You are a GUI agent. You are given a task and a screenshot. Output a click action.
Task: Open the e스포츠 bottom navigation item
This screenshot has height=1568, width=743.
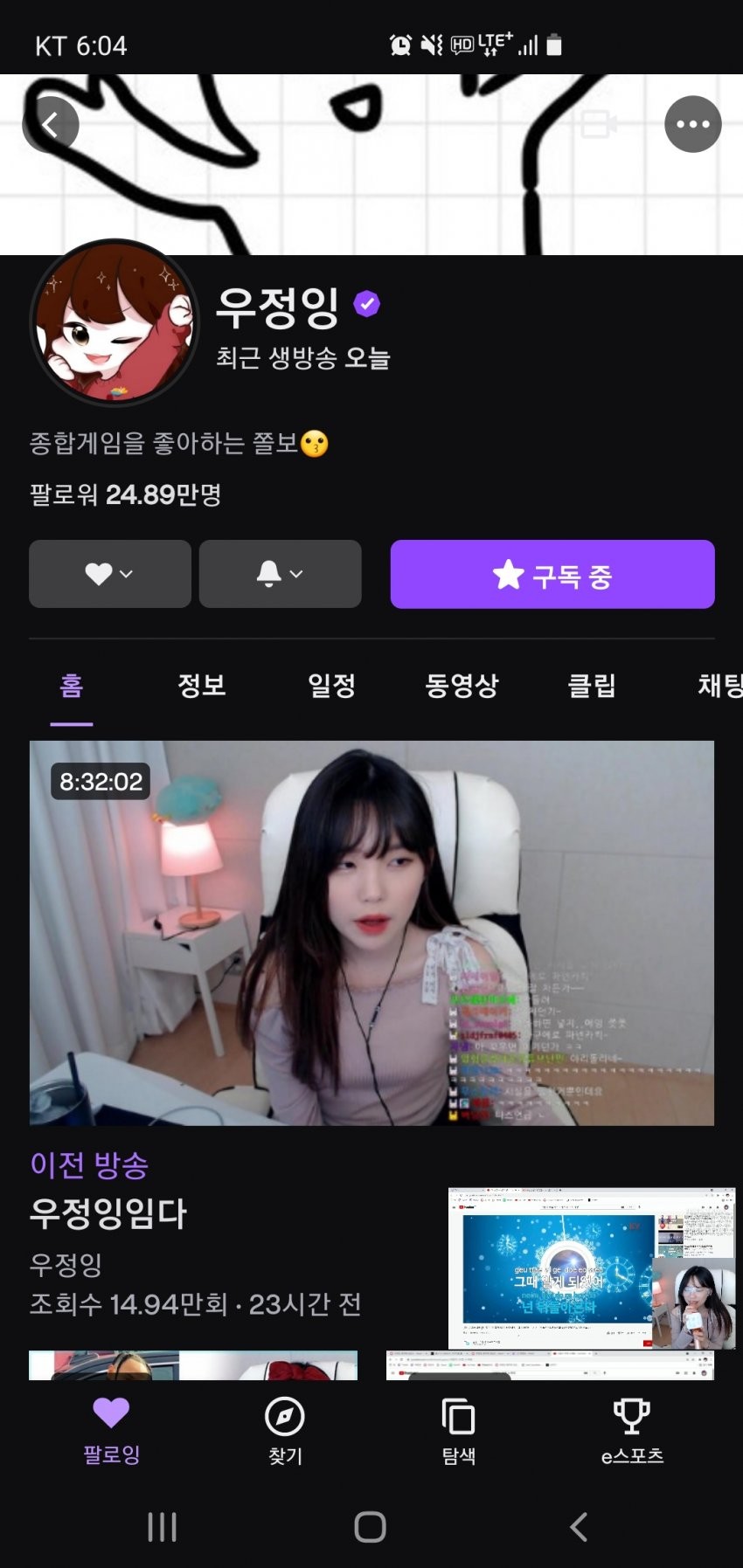click(632, 1431)
